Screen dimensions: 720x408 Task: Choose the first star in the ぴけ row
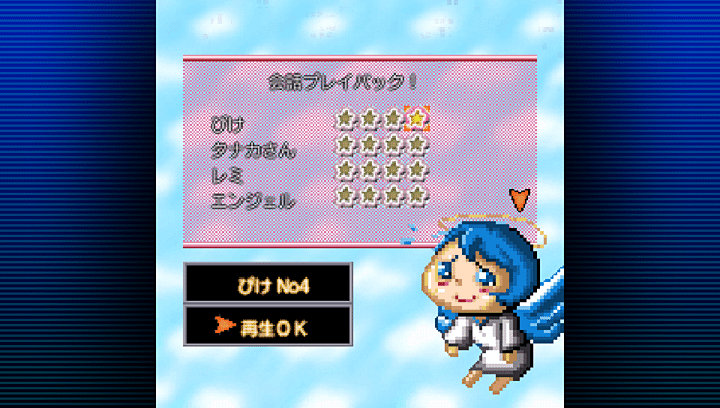point(346,119)
